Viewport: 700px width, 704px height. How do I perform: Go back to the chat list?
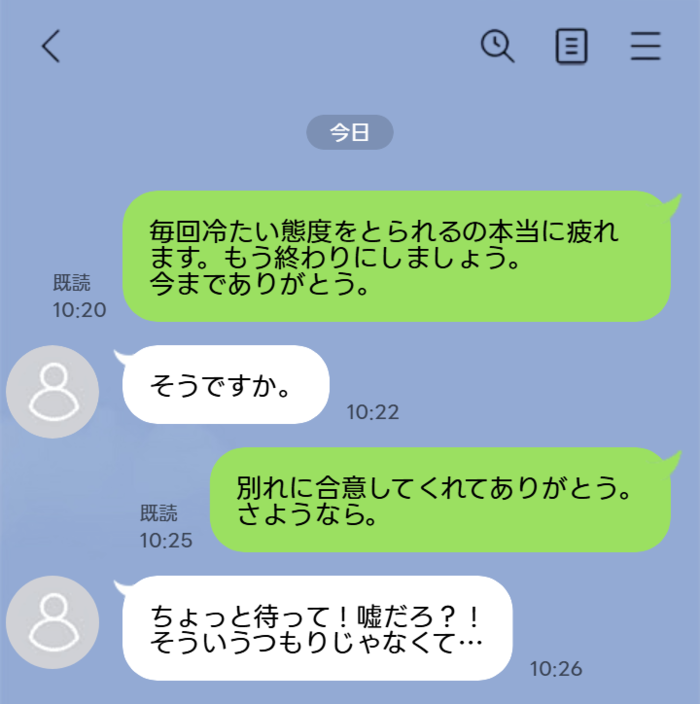(x=51, y=46)
